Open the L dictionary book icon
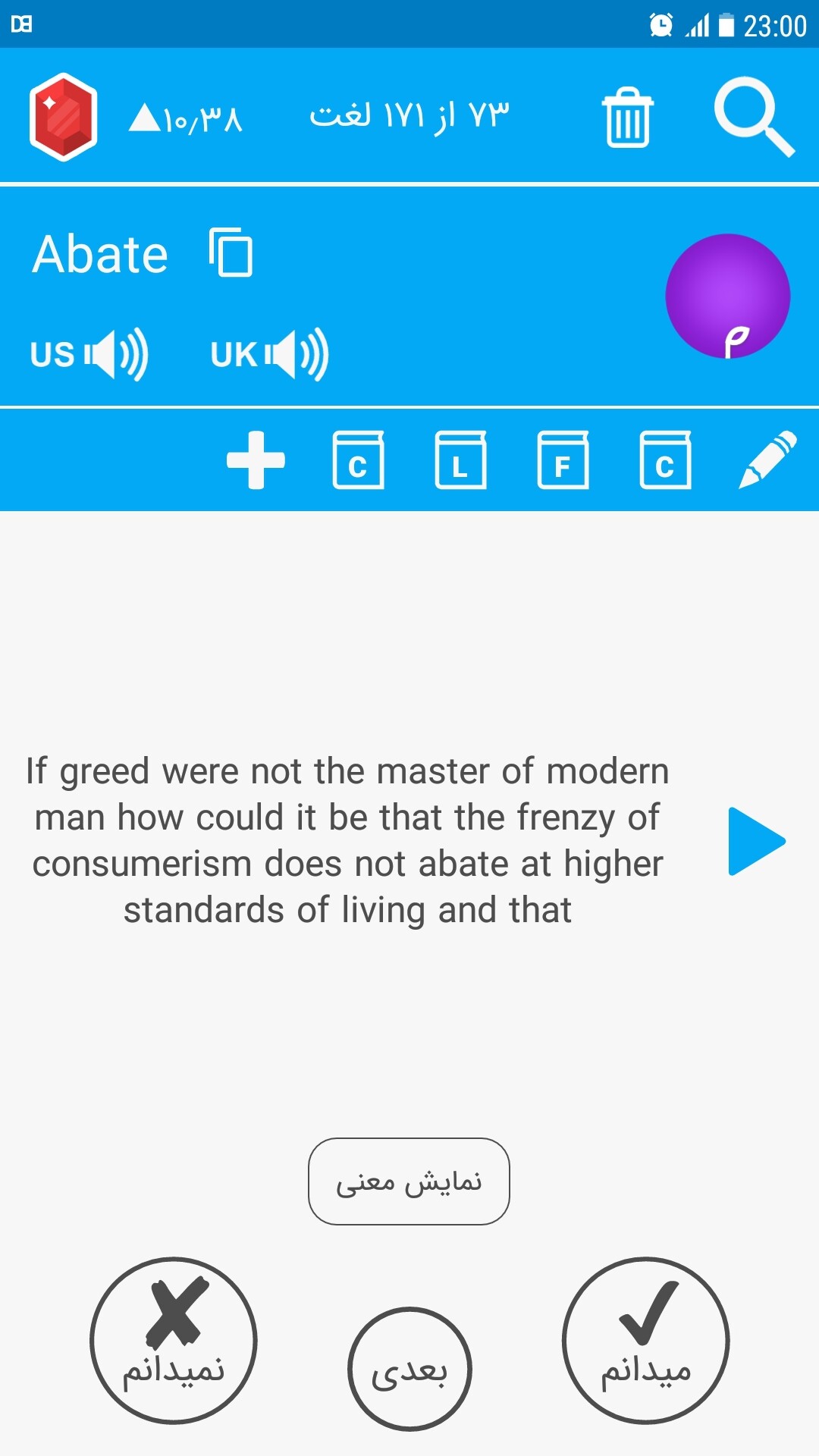 460,460
